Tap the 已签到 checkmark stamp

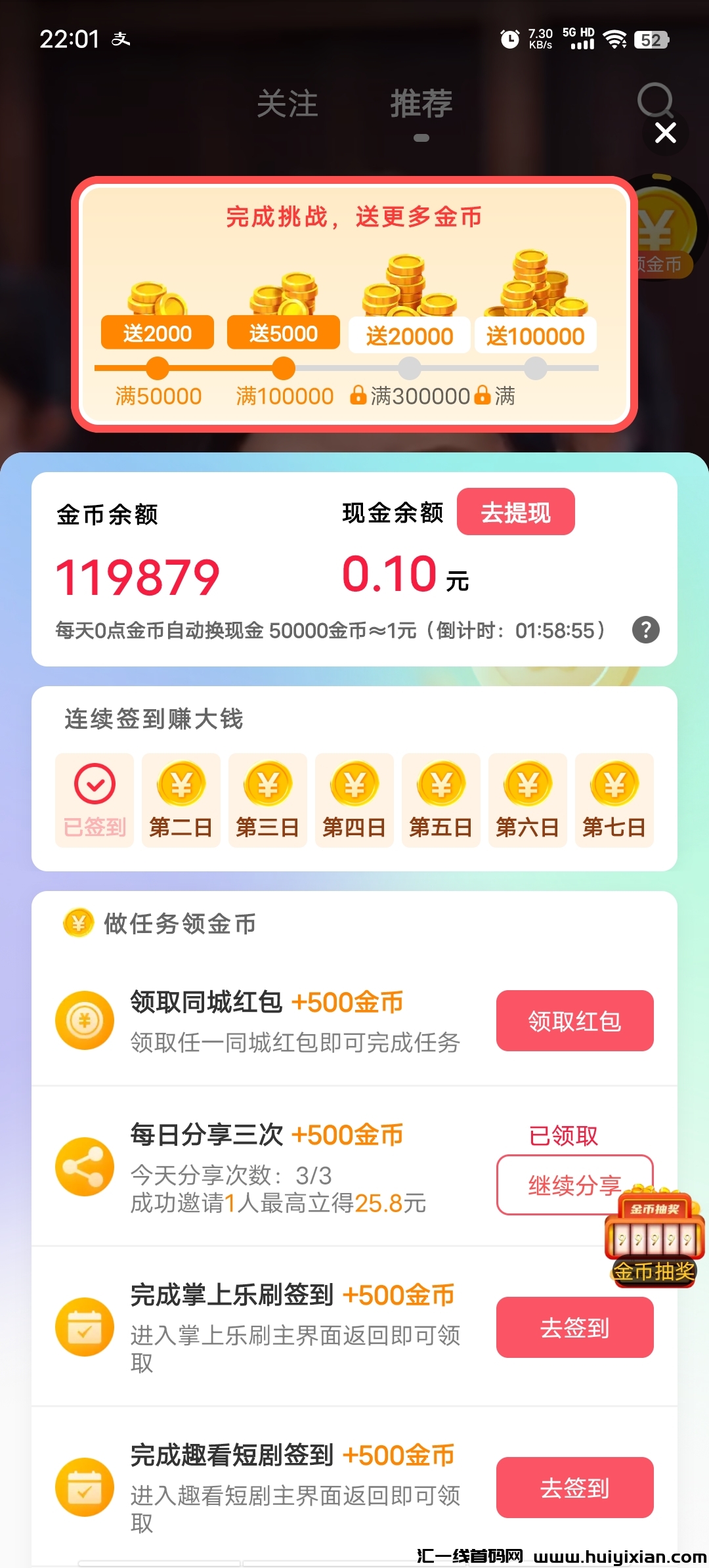point(94,785)
